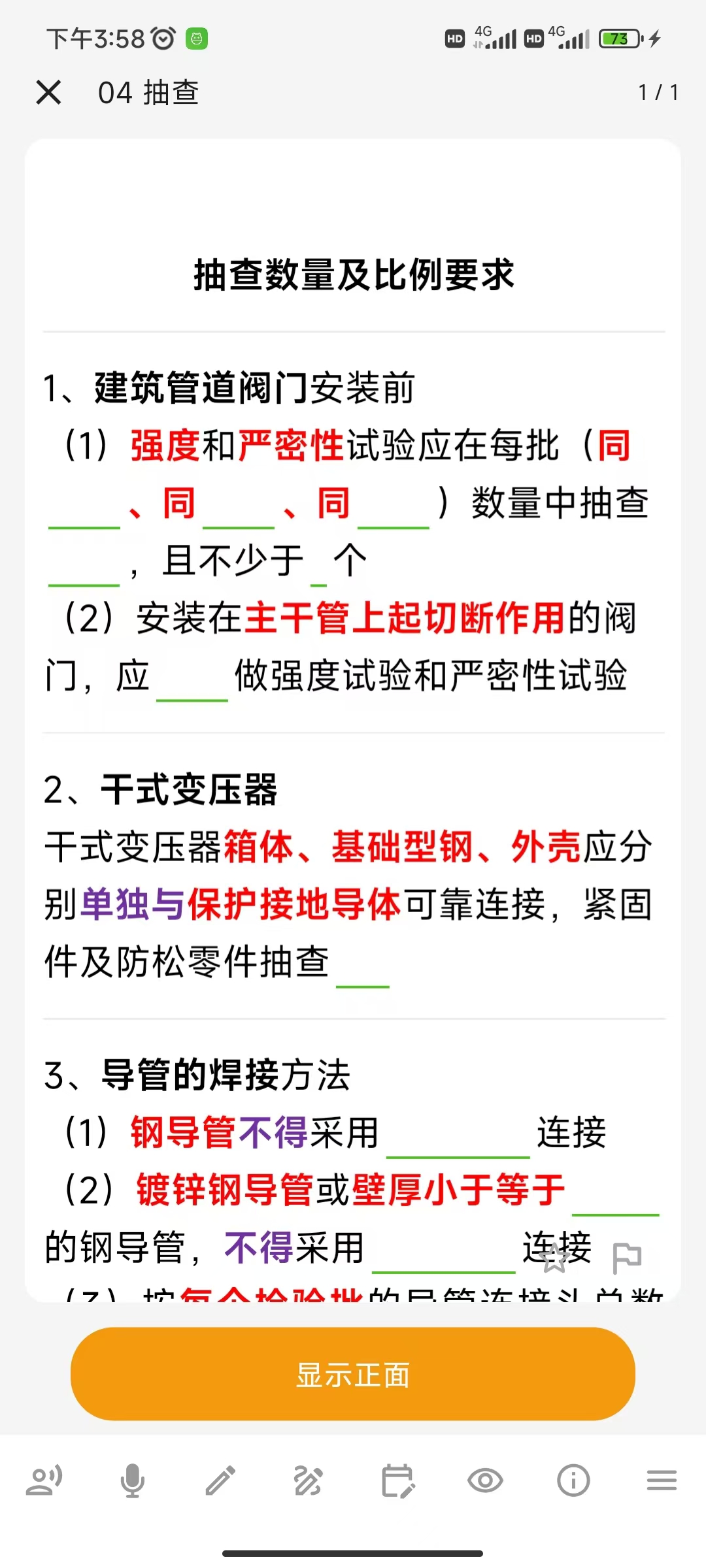
Task: Close the 04 抽查 card review
Action: (x=49, y=92)
